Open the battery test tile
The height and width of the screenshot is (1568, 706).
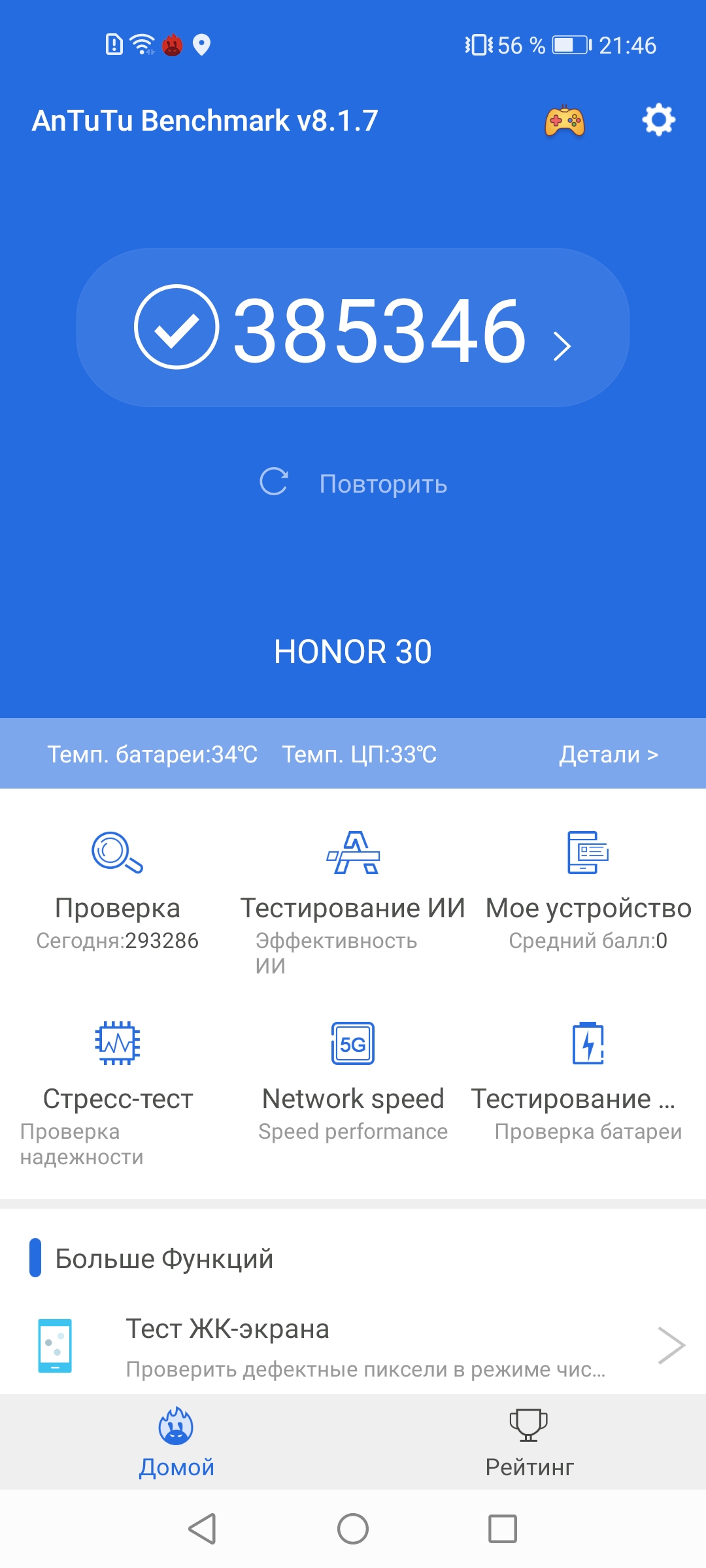(588, 1078)
